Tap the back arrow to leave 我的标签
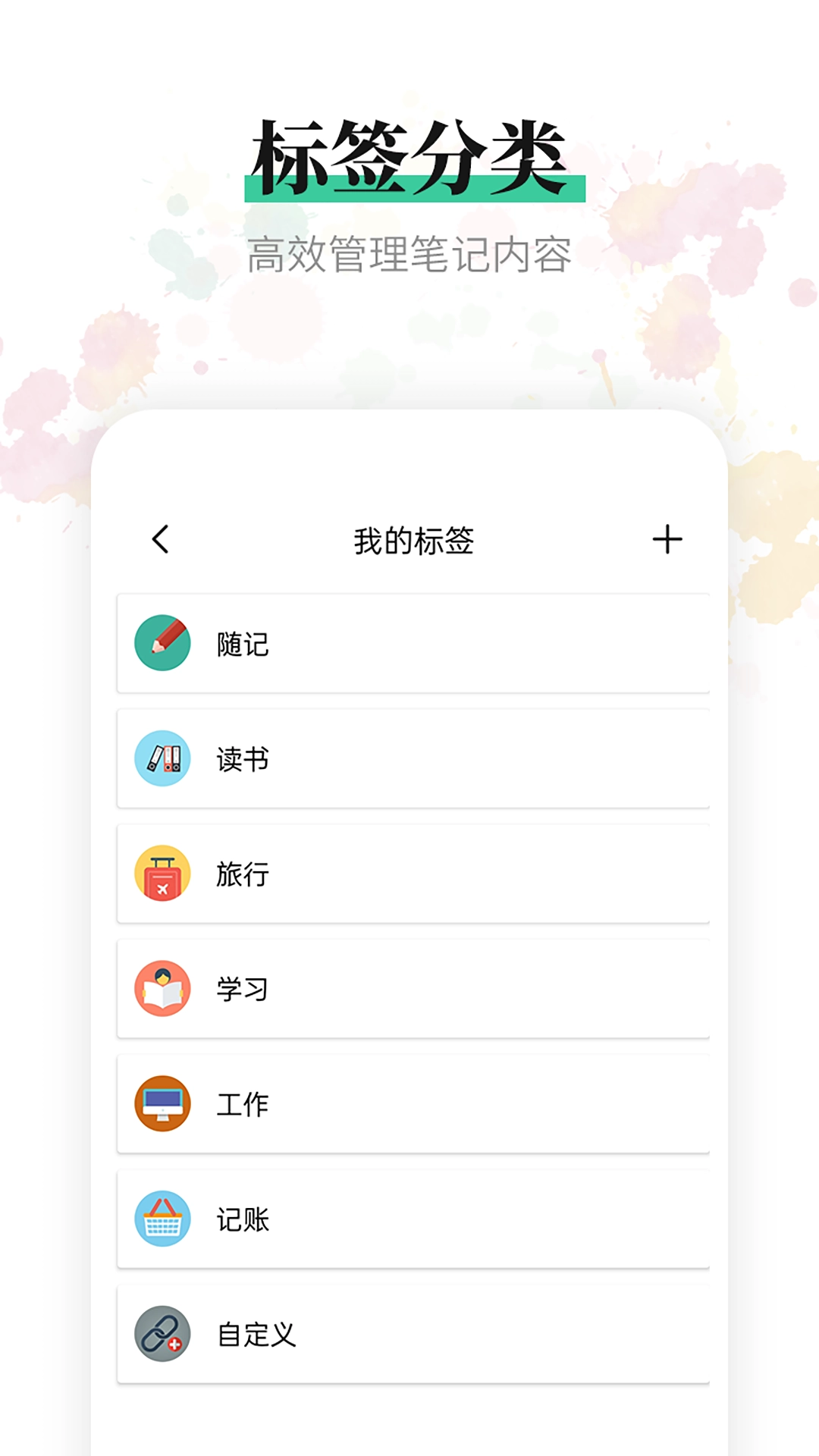The height and width of the screenshot is (1456, 819). [159, 538]
